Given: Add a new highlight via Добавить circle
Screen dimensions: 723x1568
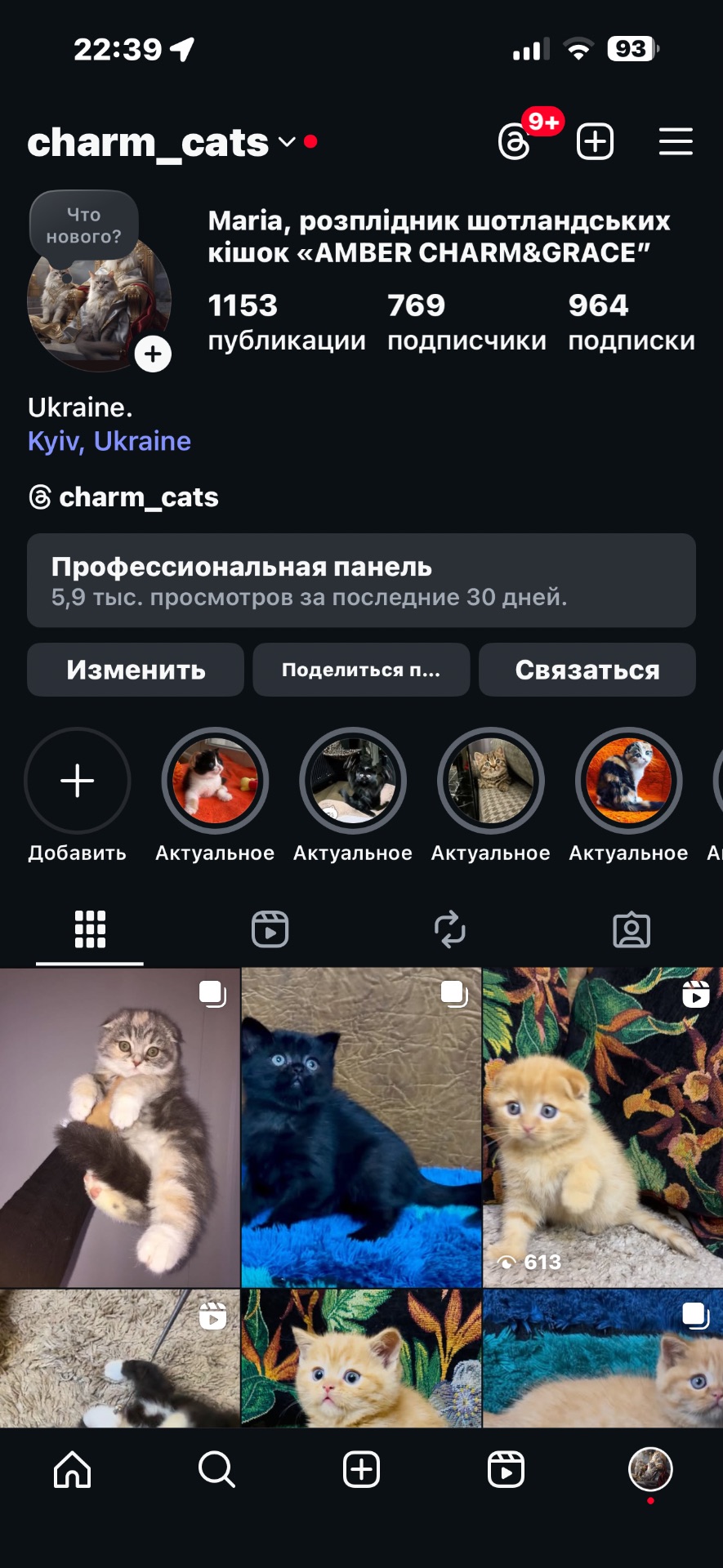Looking at the screenshot, I should 77,781.
